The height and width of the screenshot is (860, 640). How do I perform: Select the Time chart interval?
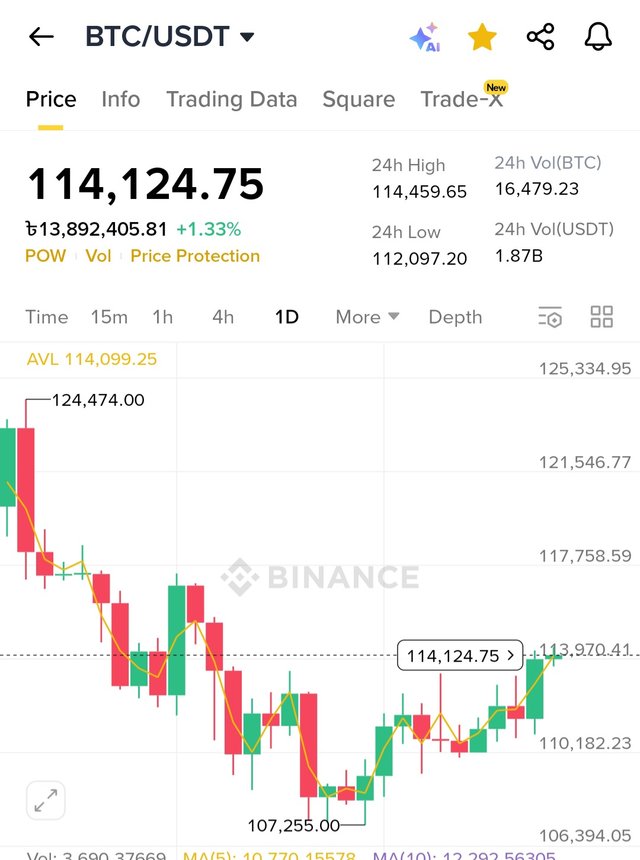tap(47, 317)
